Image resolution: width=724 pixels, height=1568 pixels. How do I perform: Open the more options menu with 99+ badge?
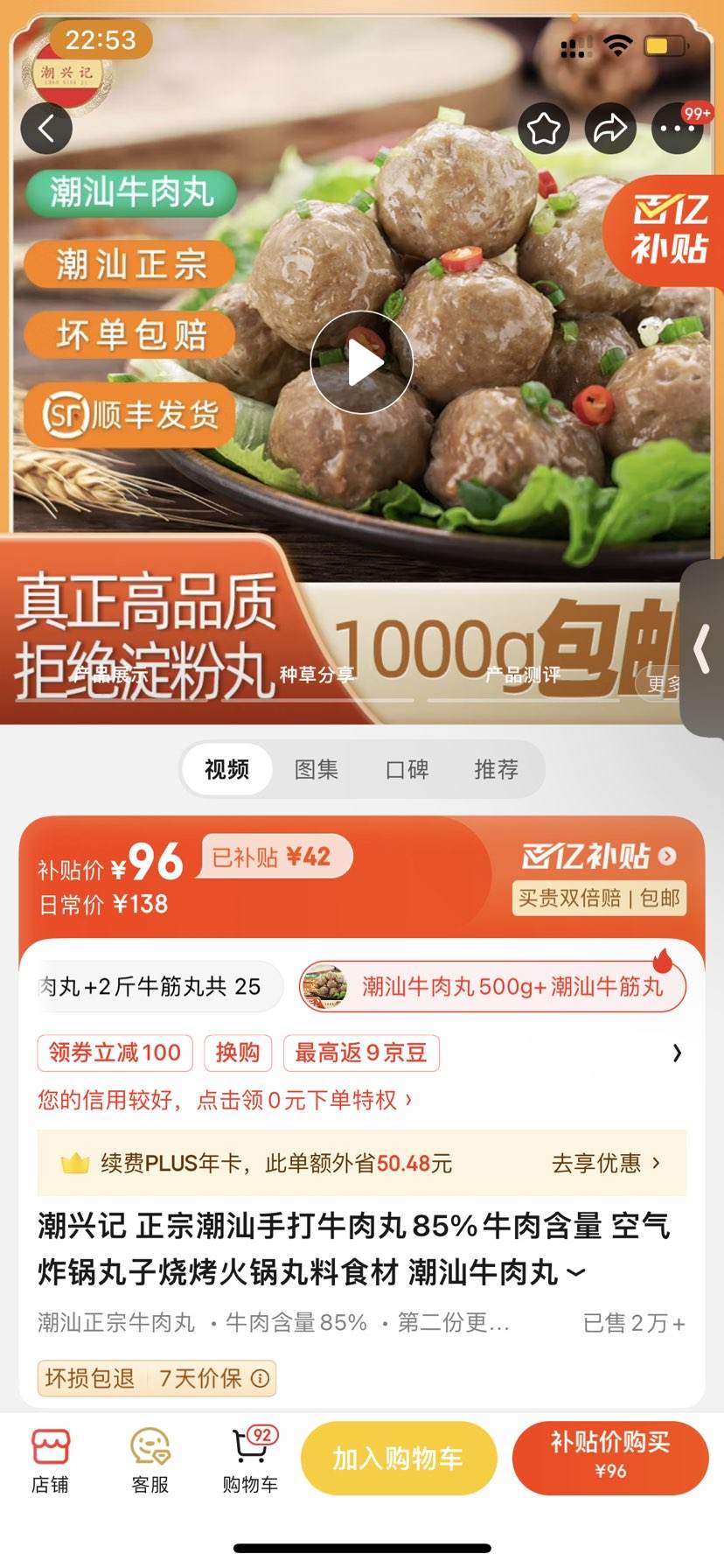coord(677,128)
